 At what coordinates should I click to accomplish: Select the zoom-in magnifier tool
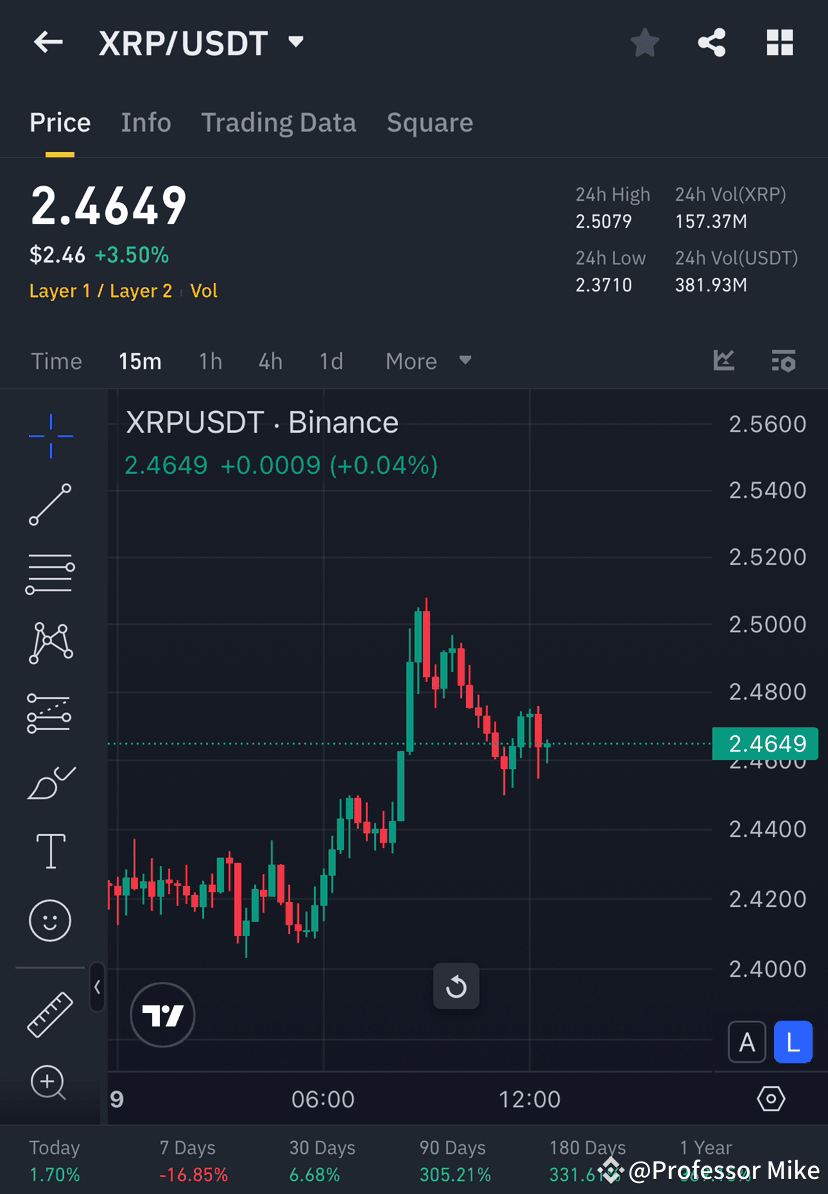pyautogui.click(x=50, y=1083)
